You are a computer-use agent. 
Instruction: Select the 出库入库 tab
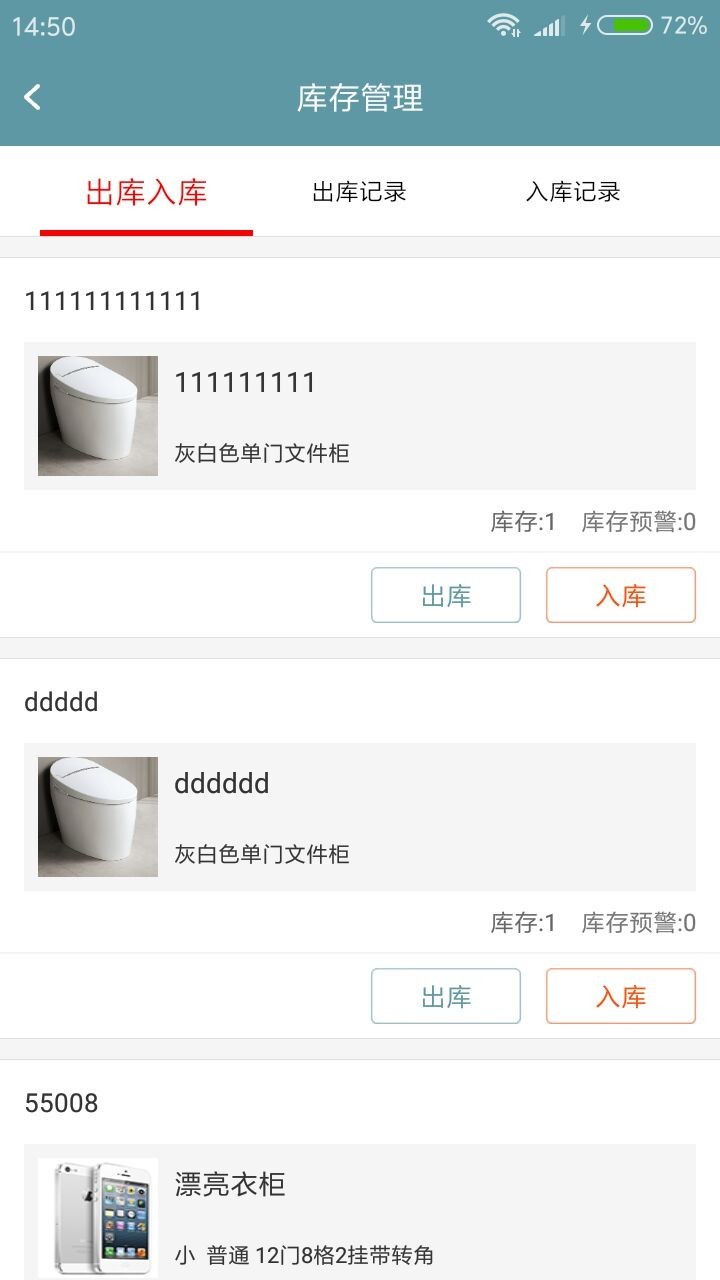point(146,192)
